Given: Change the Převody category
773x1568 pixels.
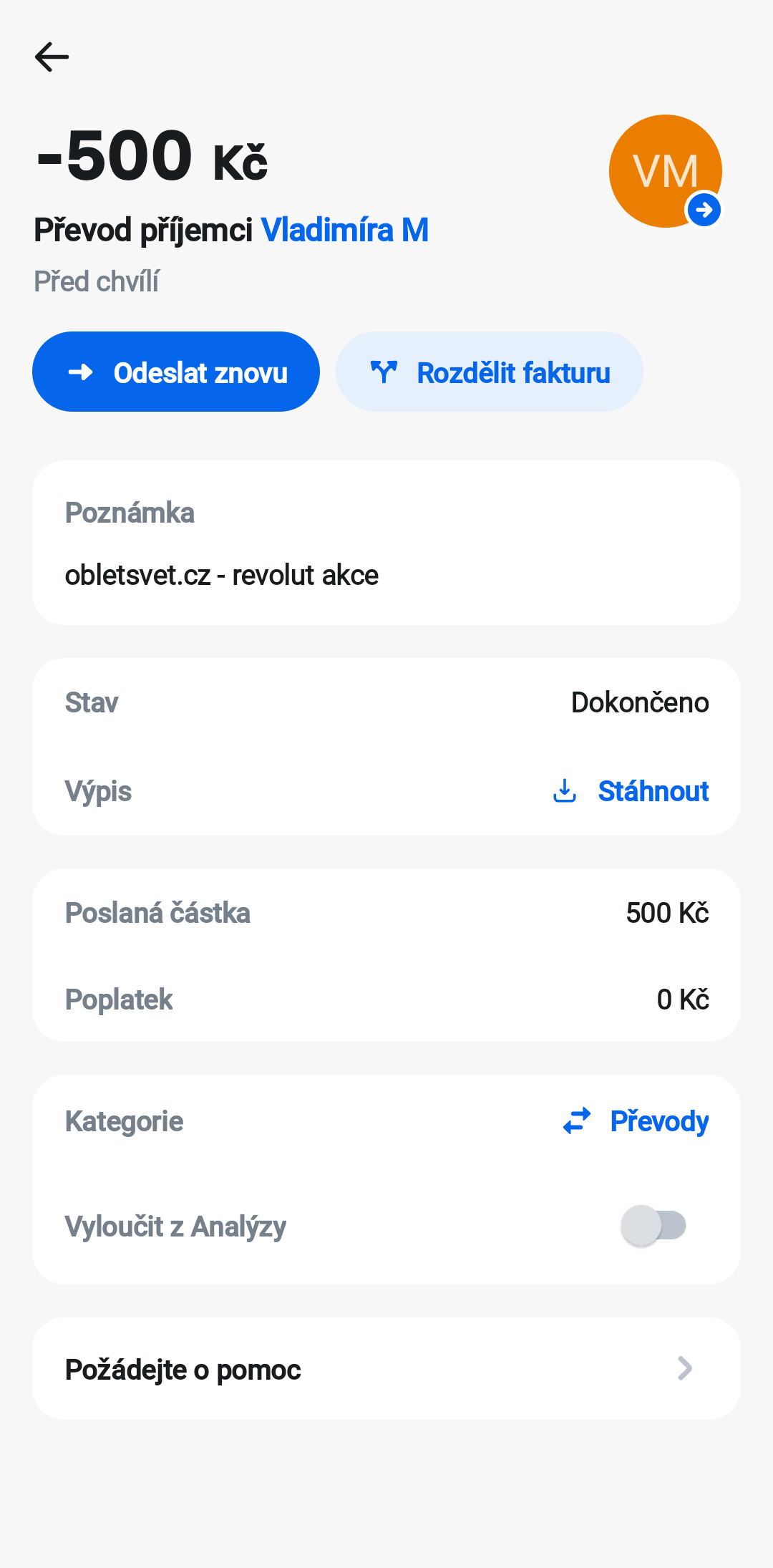Looking at the screenshot, I should click(636, 1121).
